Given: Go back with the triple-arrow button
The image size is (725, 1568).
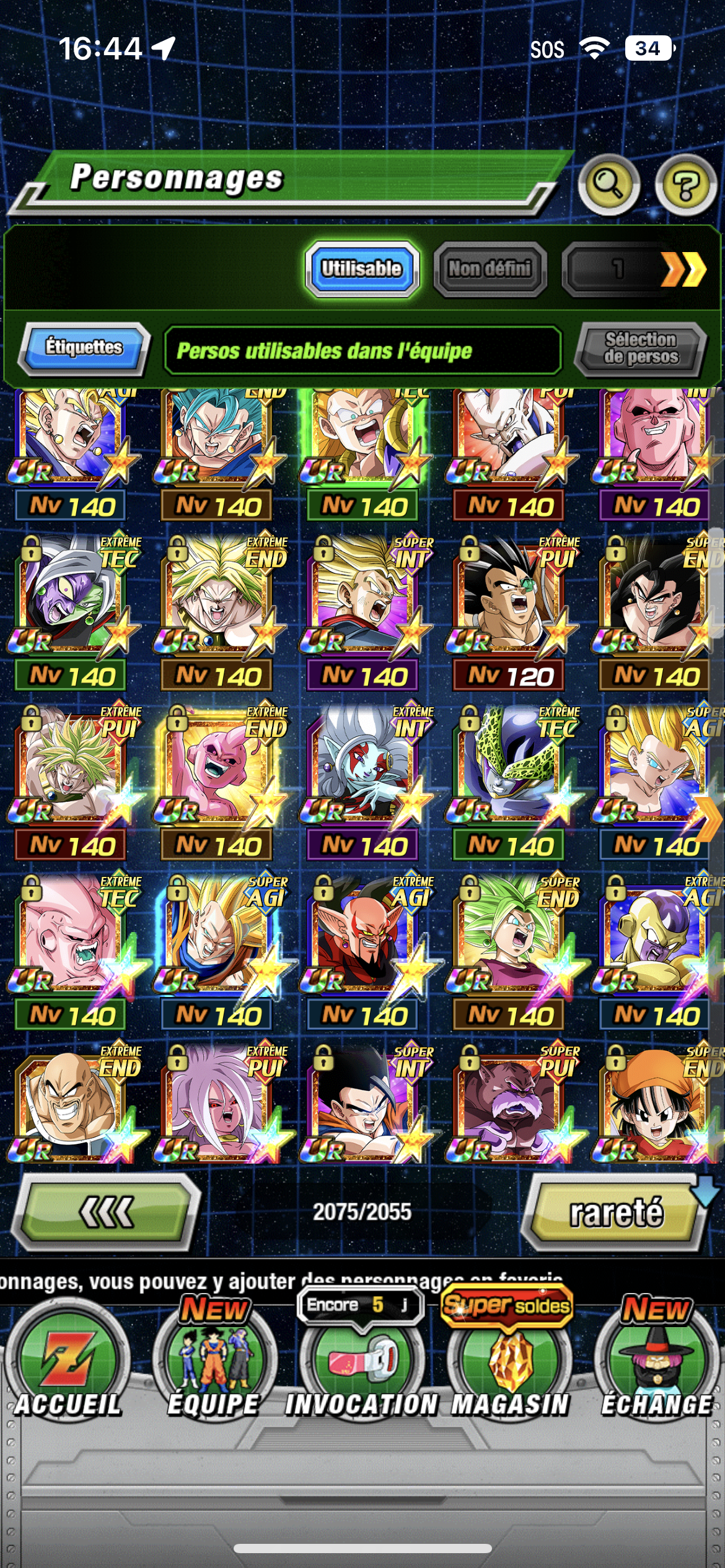Looking at the screenshot, I should tap(107, 1211).
